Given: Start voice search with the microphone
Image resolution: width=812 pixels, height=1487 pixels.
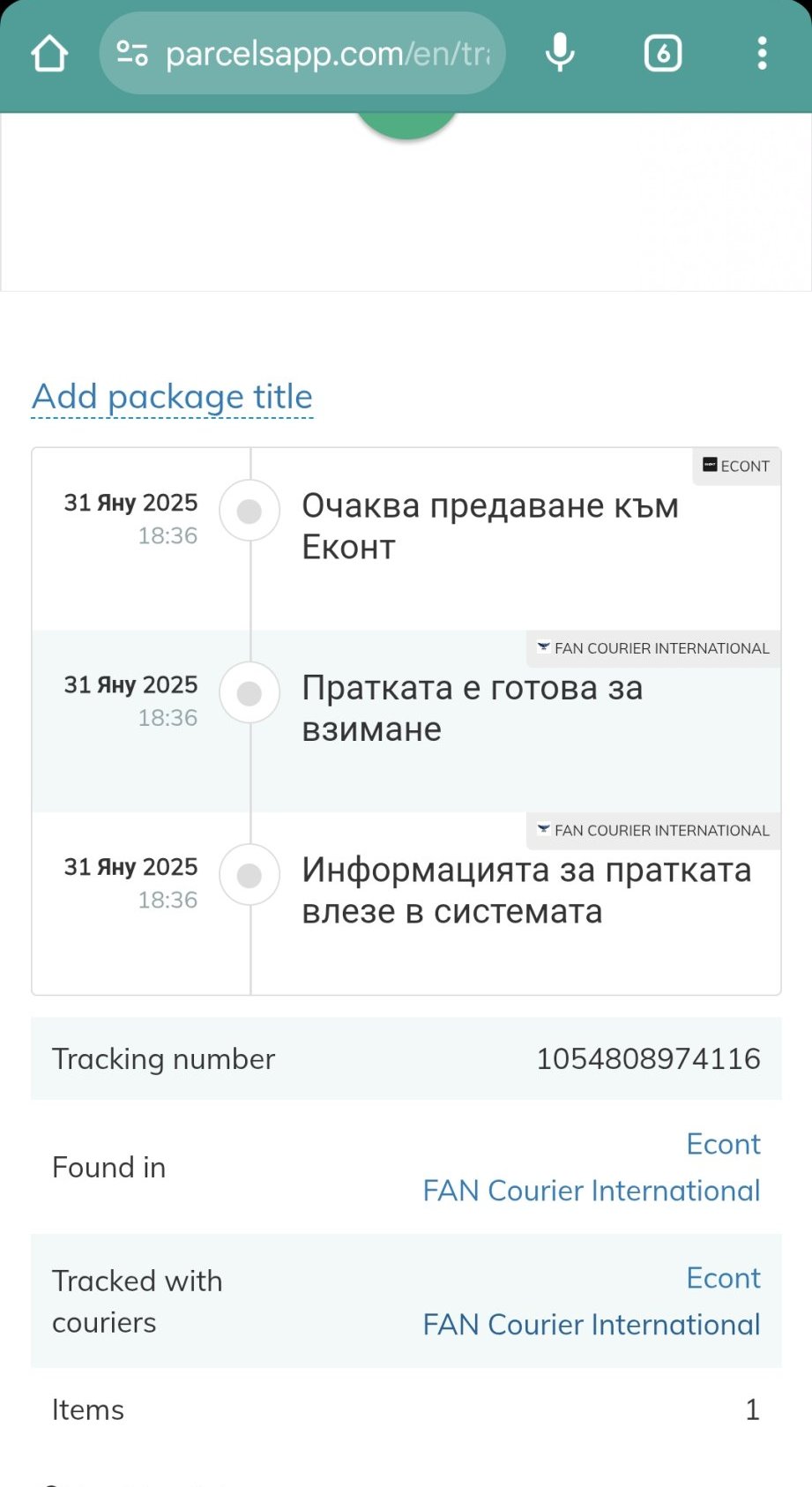Looking at the screenshot, I should click(x=560, y=53).
